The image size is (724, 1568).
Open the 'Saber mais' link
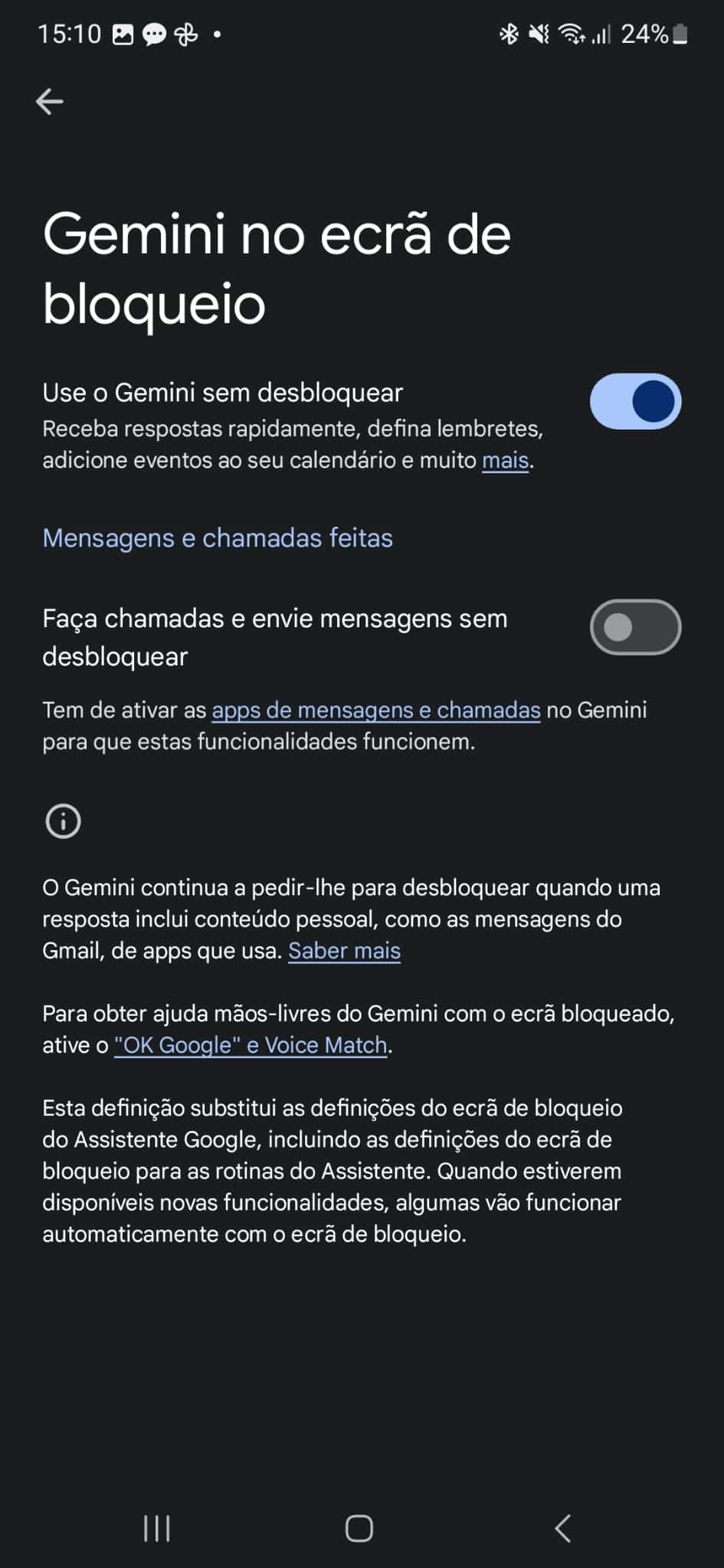coord(345,950)
